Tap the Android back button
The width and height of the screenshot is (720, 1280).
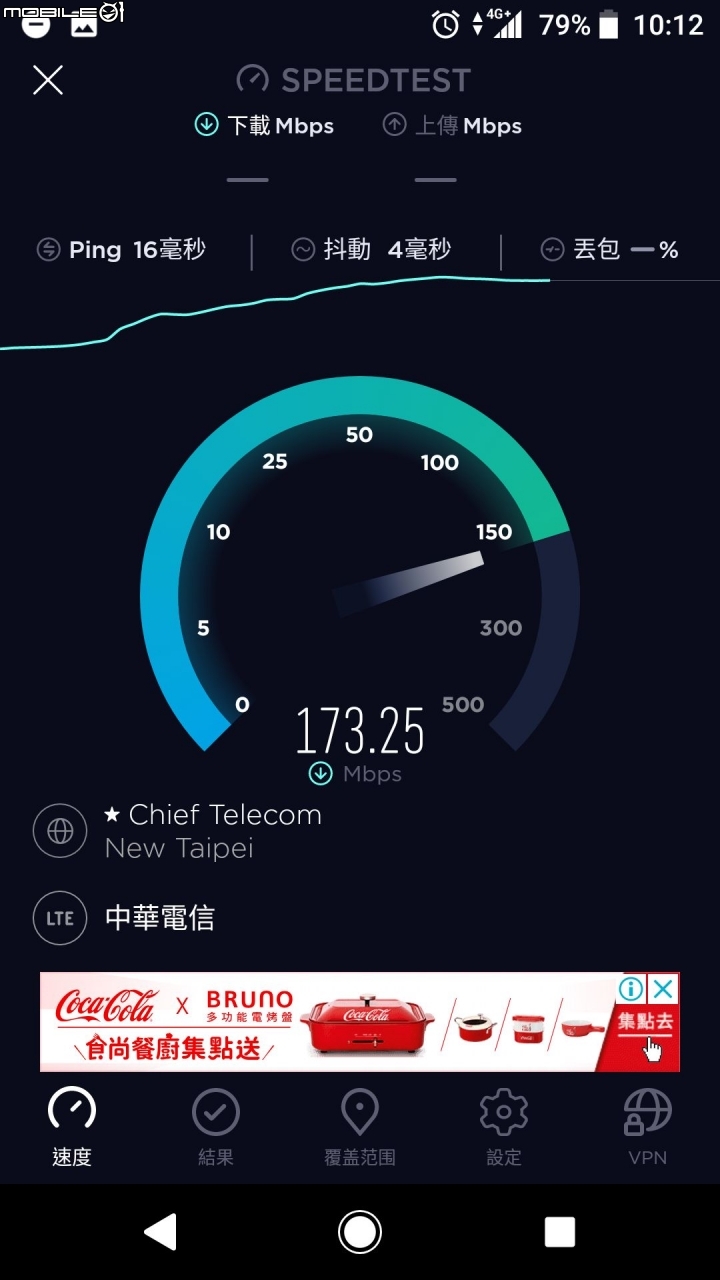[x=160, y=1232]
